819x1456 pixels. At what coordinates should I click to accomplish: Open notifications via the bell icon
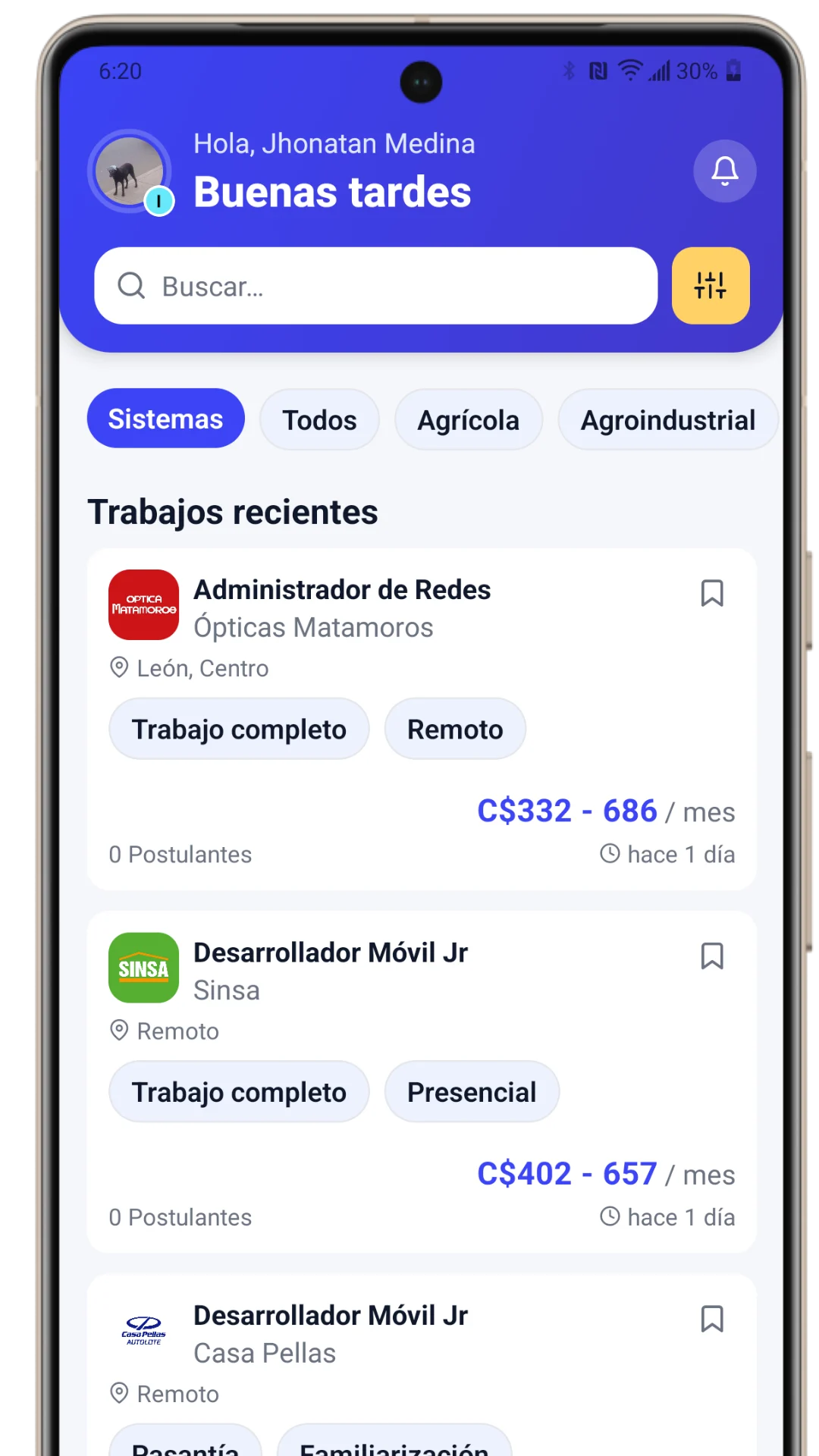[x=723, y=171]
